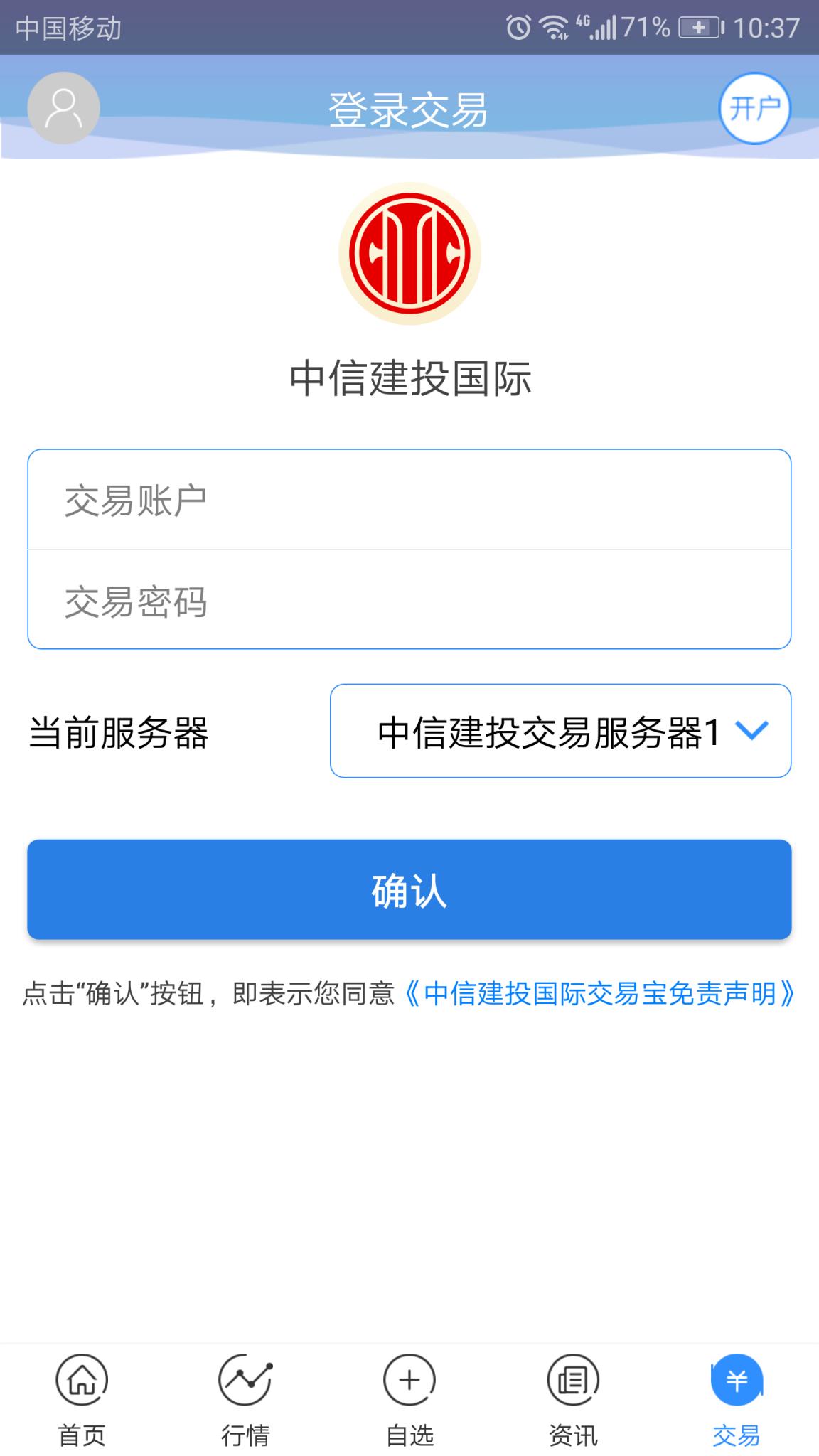Open the 开户 account opening button

click(x=756, y=108)
